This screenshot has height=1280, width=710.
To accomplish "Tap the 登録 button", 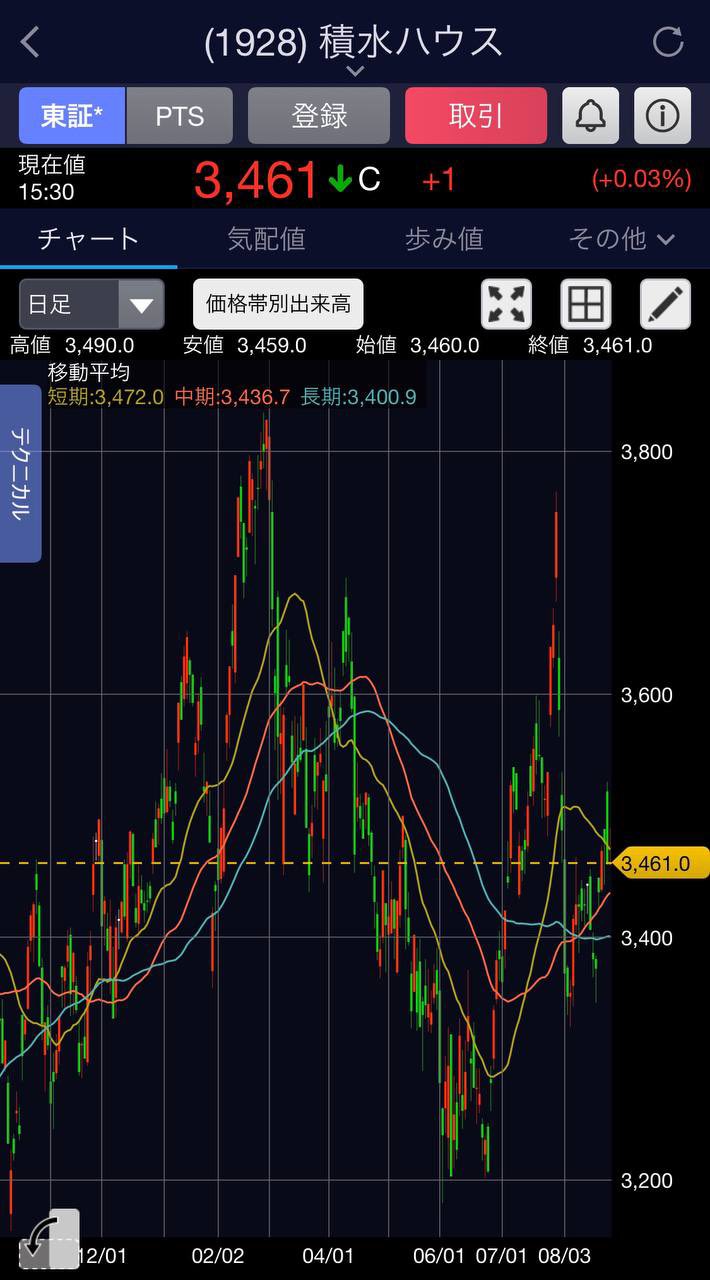I will coord(319,116).
